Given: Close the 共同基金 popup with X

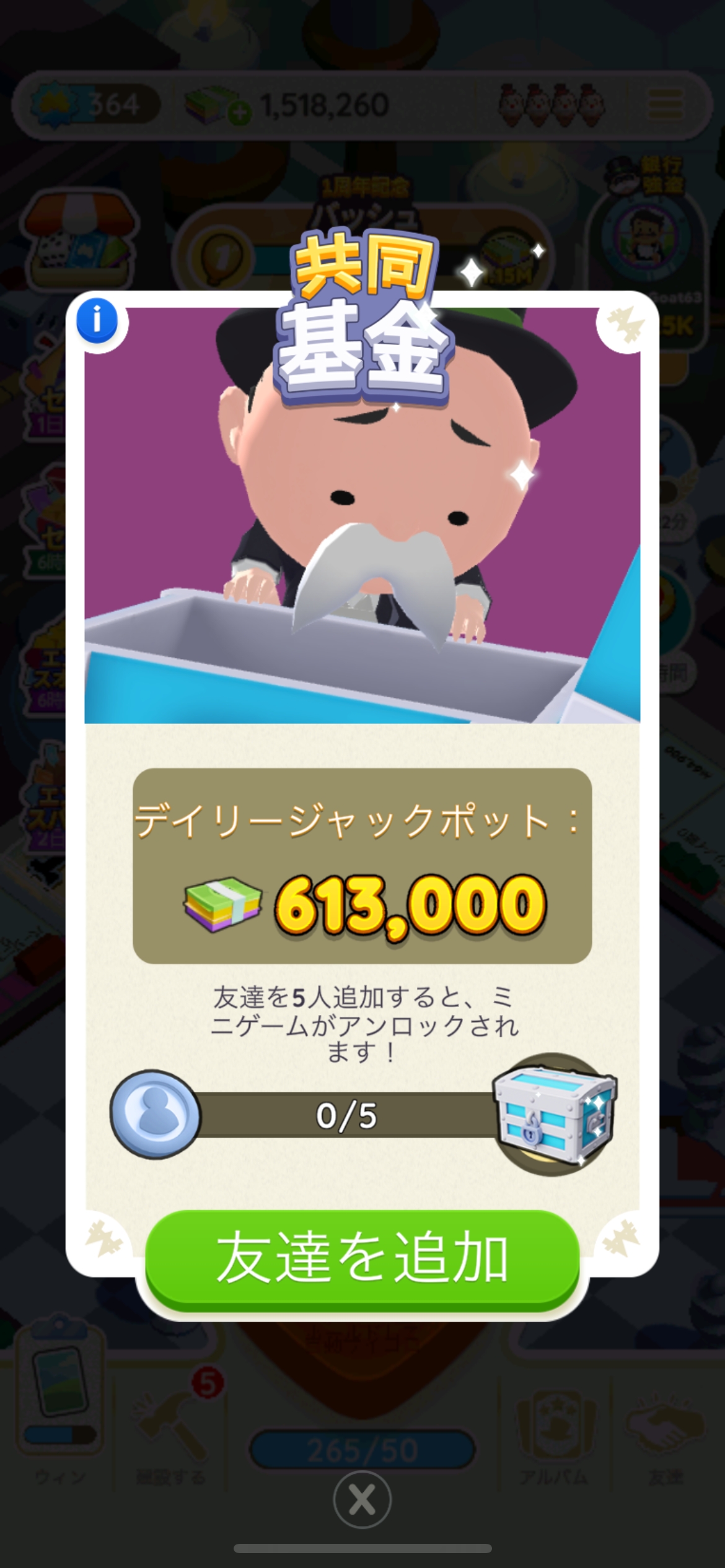Looking at the screenshot, I should coord(362,1500).
